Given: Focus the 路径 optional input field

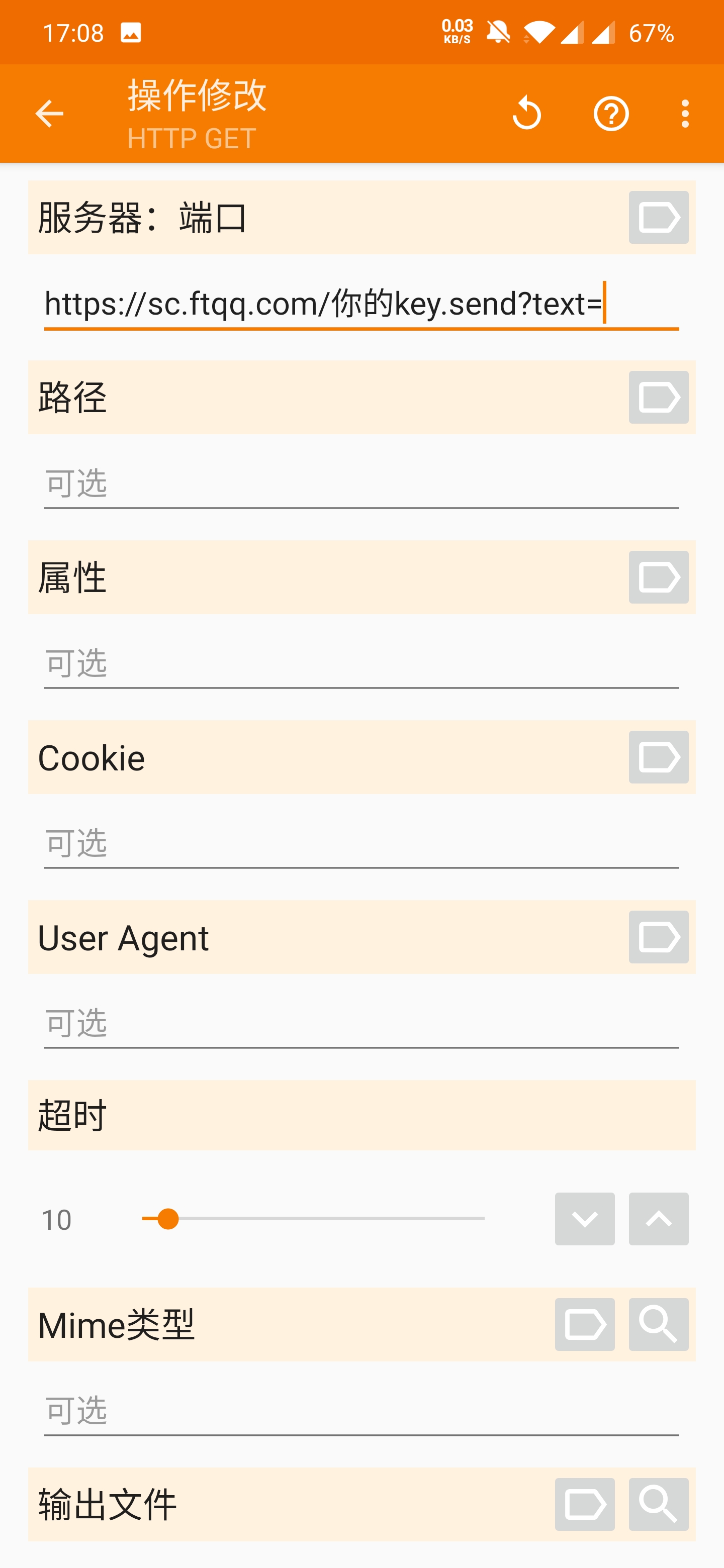Looking at the screenshot, I should [x=360, y=484].
